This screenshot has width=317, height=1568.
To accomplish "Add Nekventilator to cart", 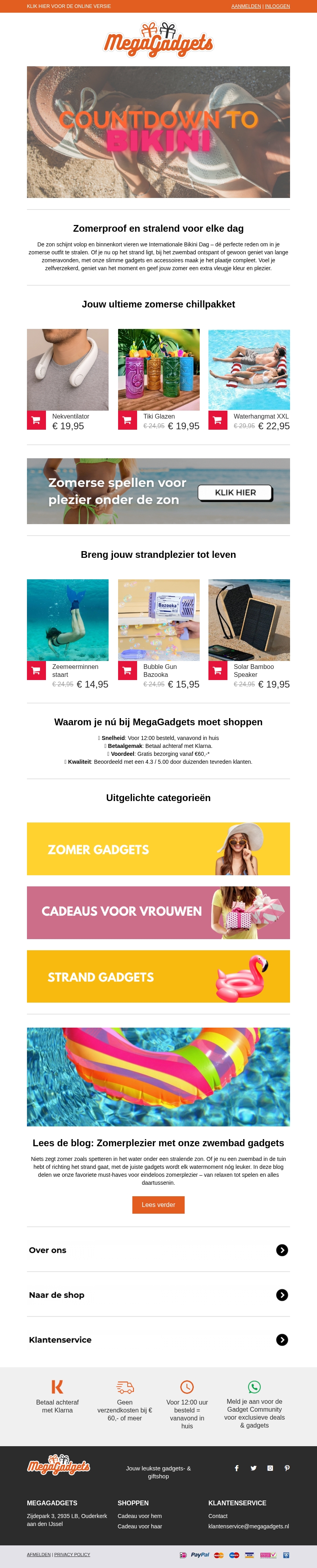I will coord(36,420).
